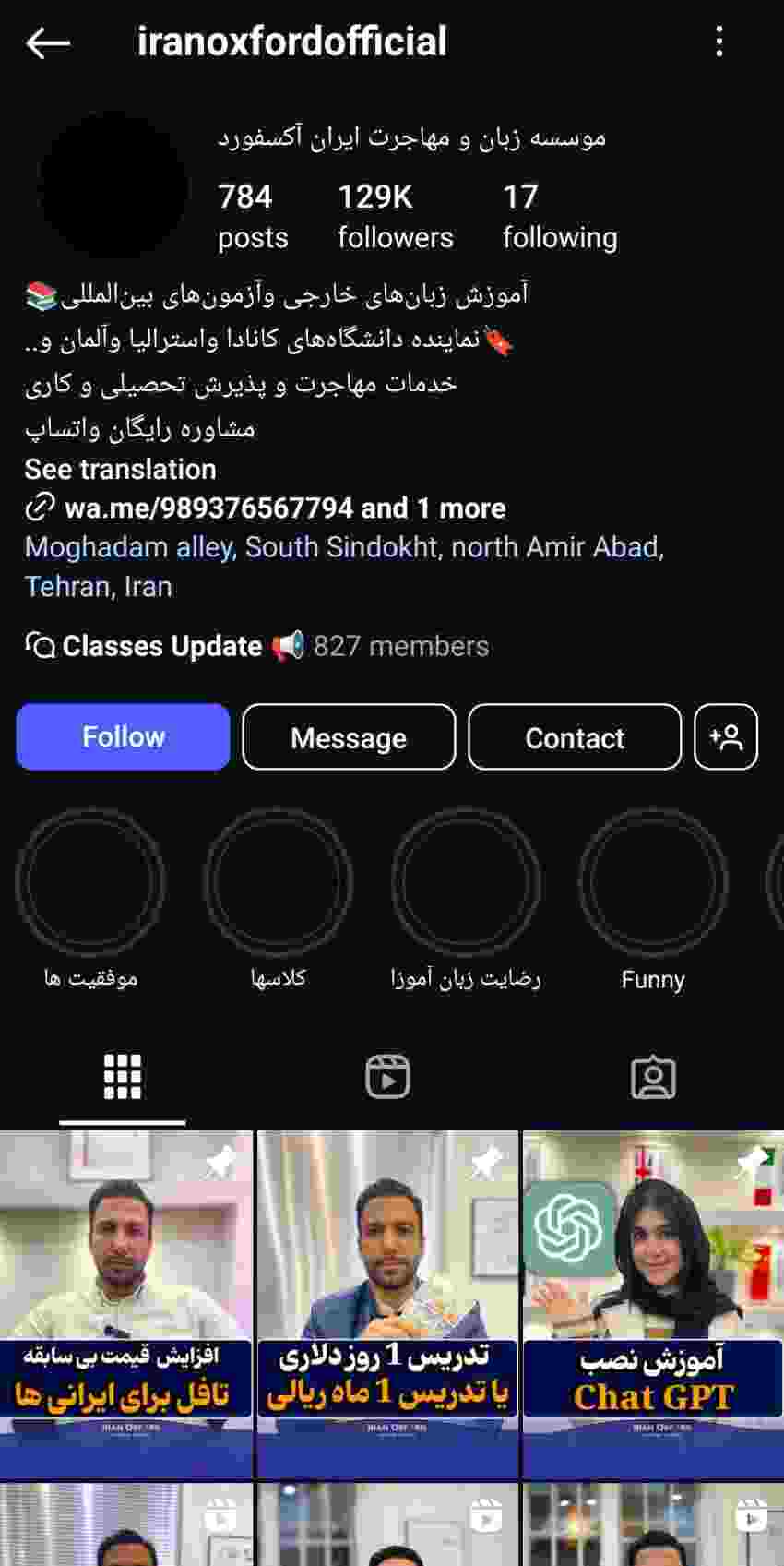
Task: Follow the iranoxfordofficial account
Action: (x=123, y=736)
